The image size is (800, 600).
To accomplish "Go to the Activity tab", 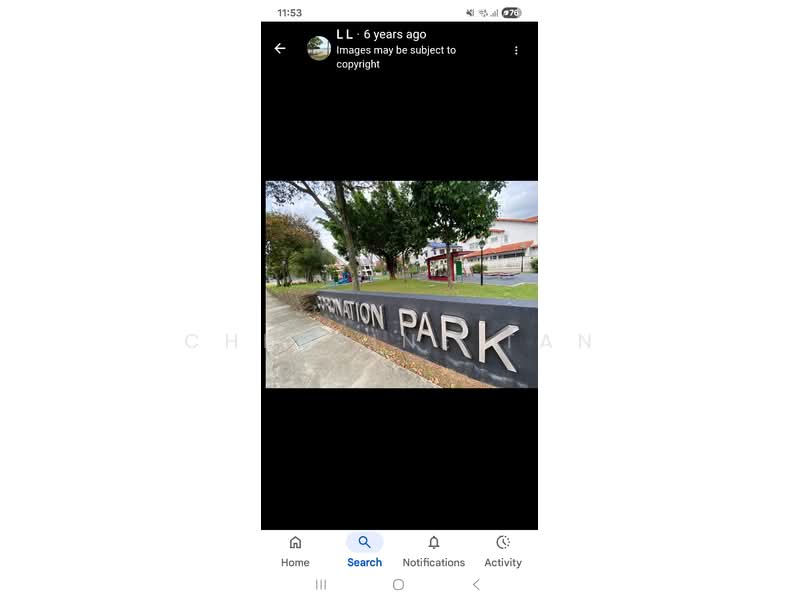I will [x=503, y=550].
